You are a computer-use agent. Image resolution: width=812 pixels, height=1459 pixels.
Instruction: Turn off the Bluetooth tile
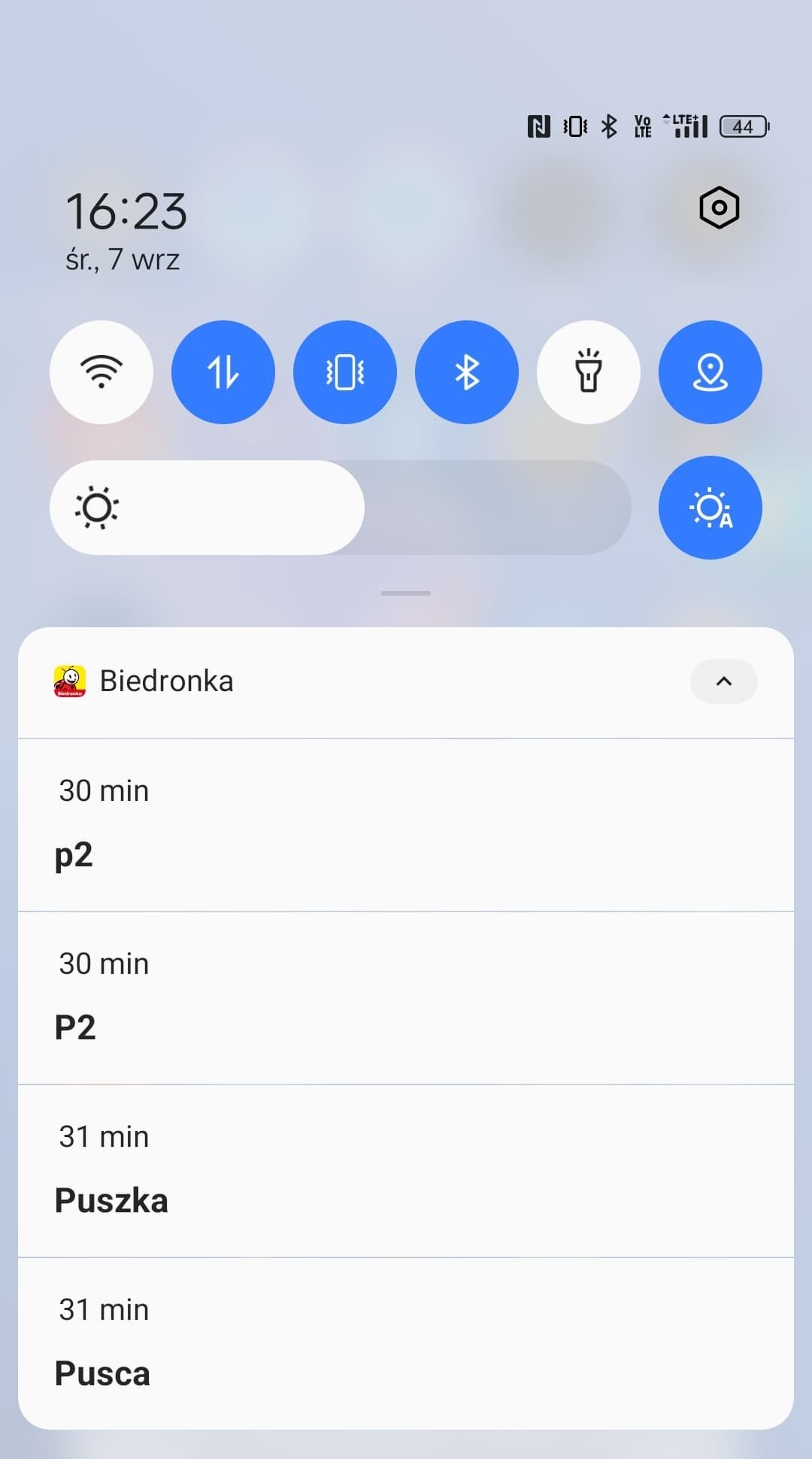click(x=467, y=372)
